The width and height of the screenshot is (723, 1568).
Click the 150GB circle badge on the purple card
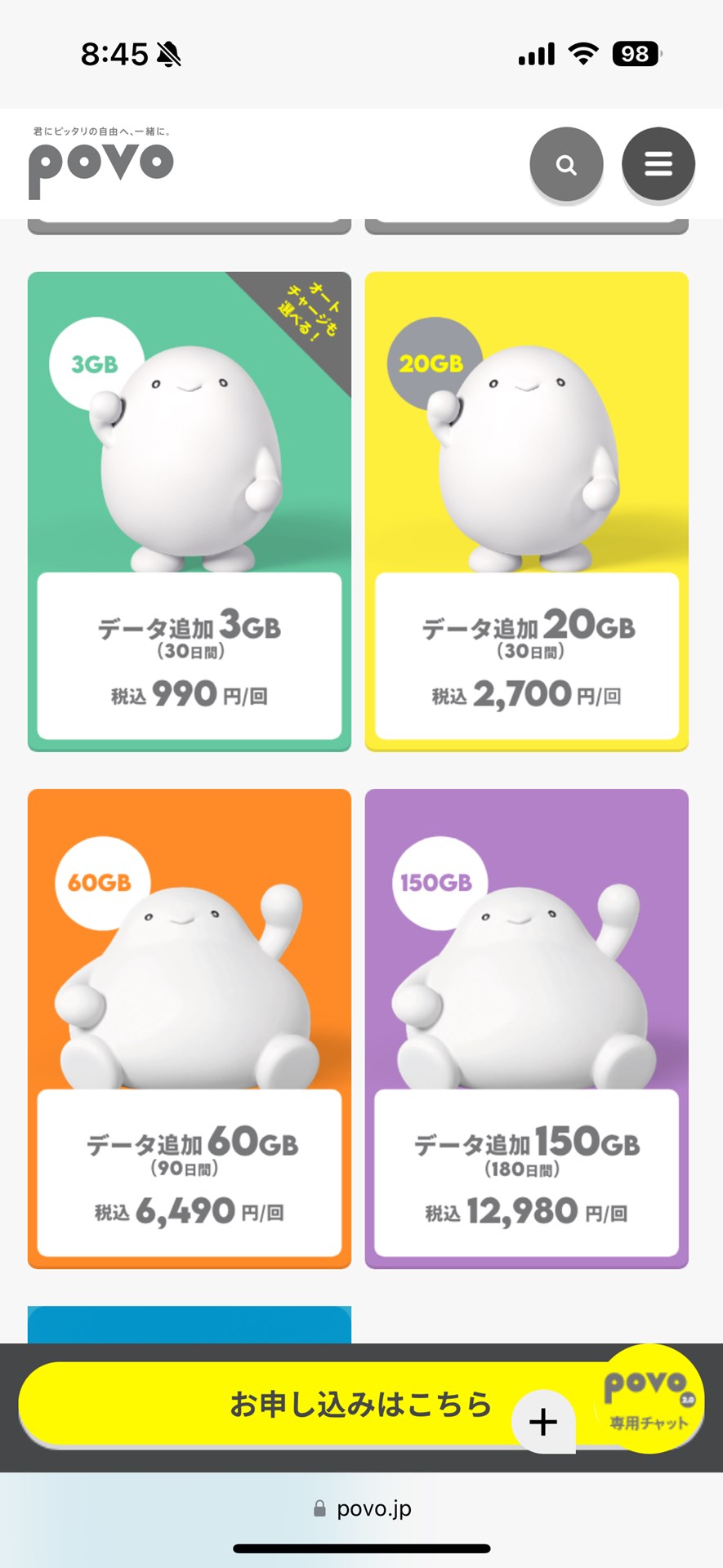tap(437, 880)
